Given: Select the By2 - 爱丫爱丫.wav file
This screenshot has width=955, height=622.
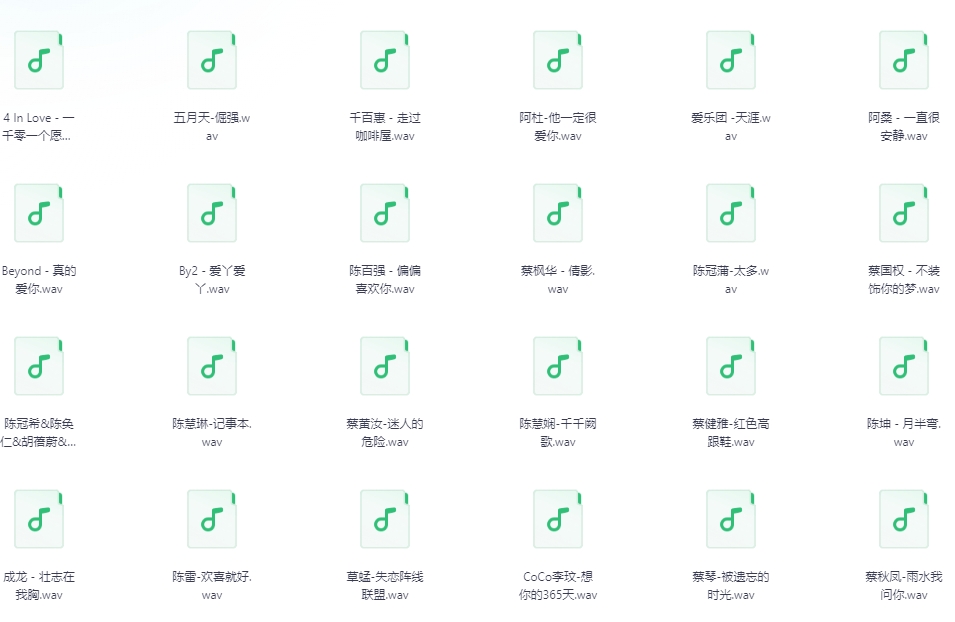Looking at the screenshot, I should pyautogui.click(x=211, y=214).
